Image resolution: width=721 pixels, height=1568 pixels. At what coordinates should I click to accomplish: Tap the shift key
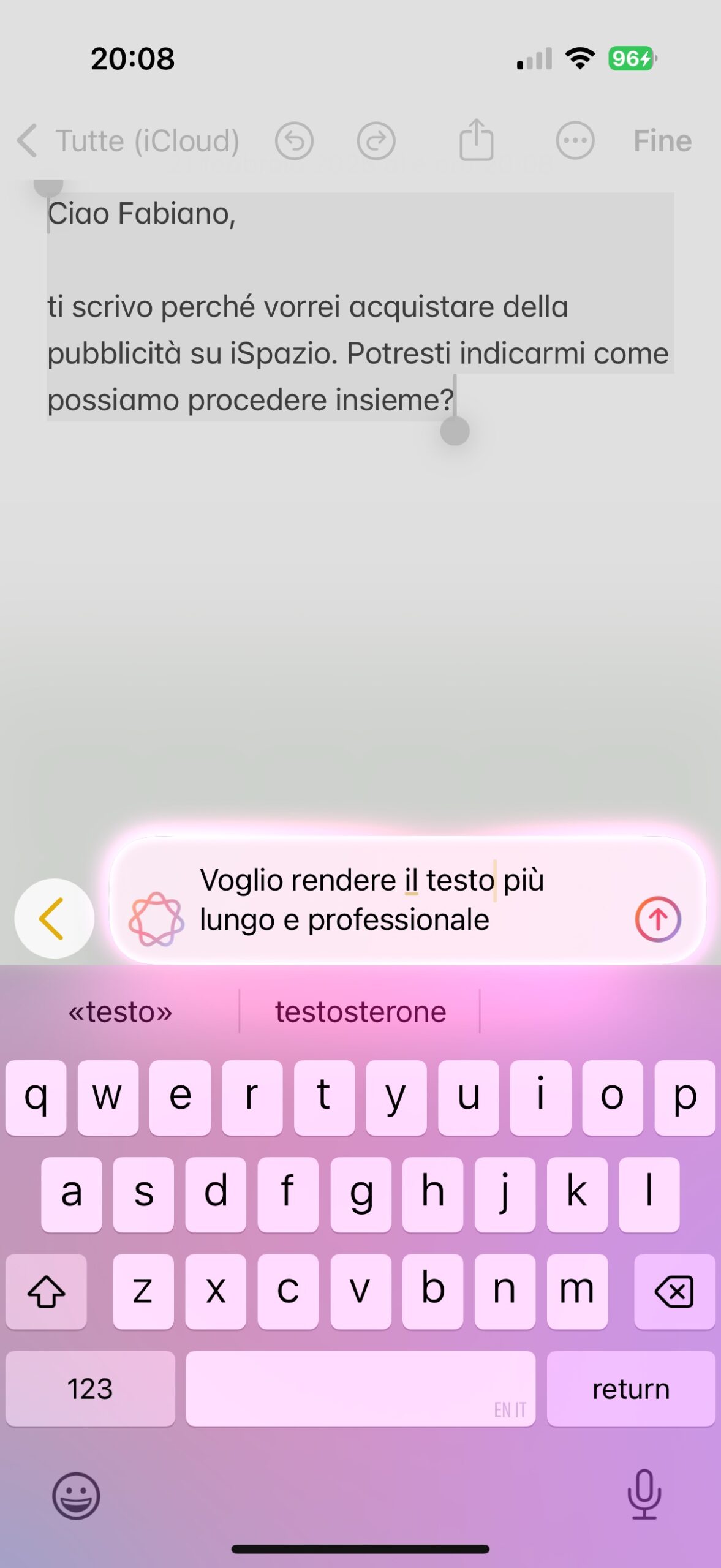coord(46,1291)
